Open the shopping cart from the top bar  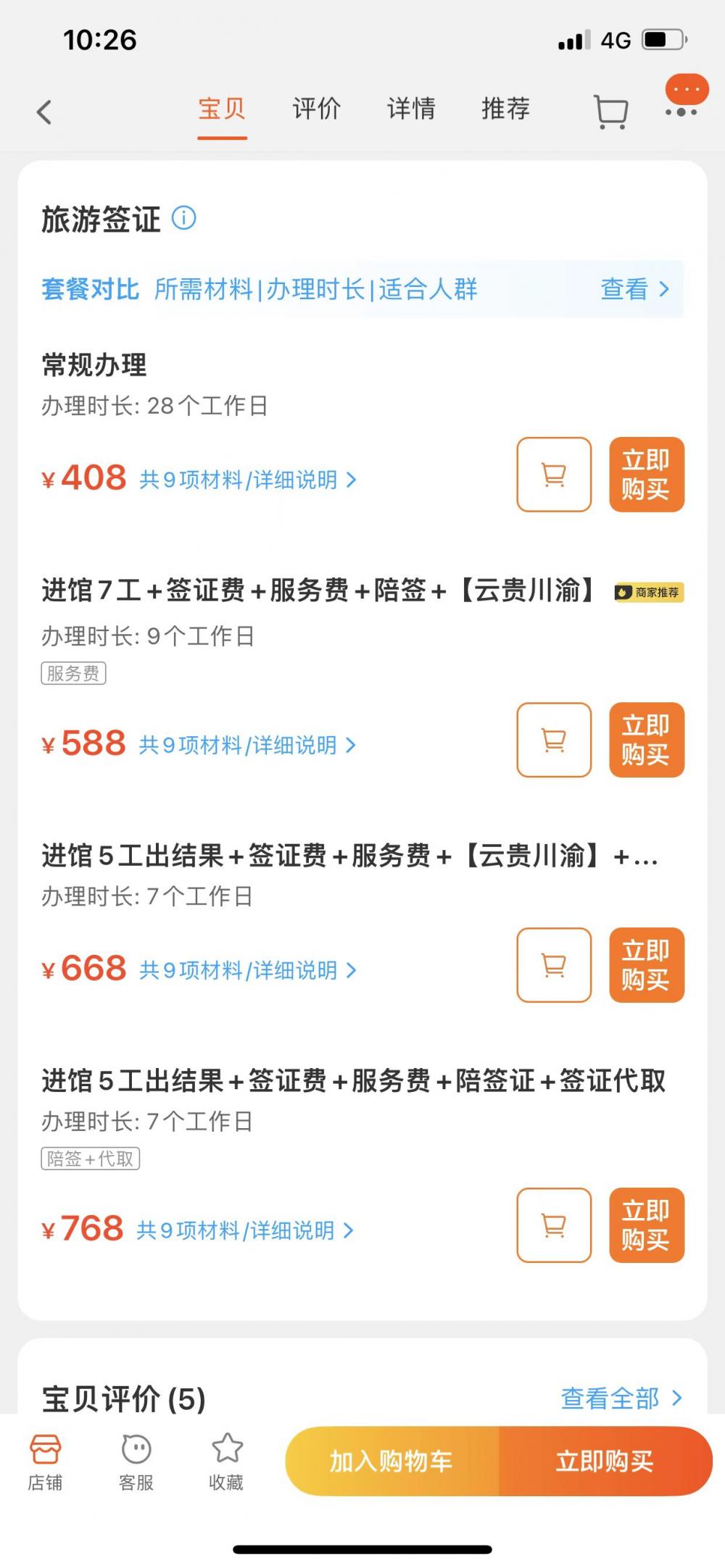pyautogui.click(x=610, y=112)
